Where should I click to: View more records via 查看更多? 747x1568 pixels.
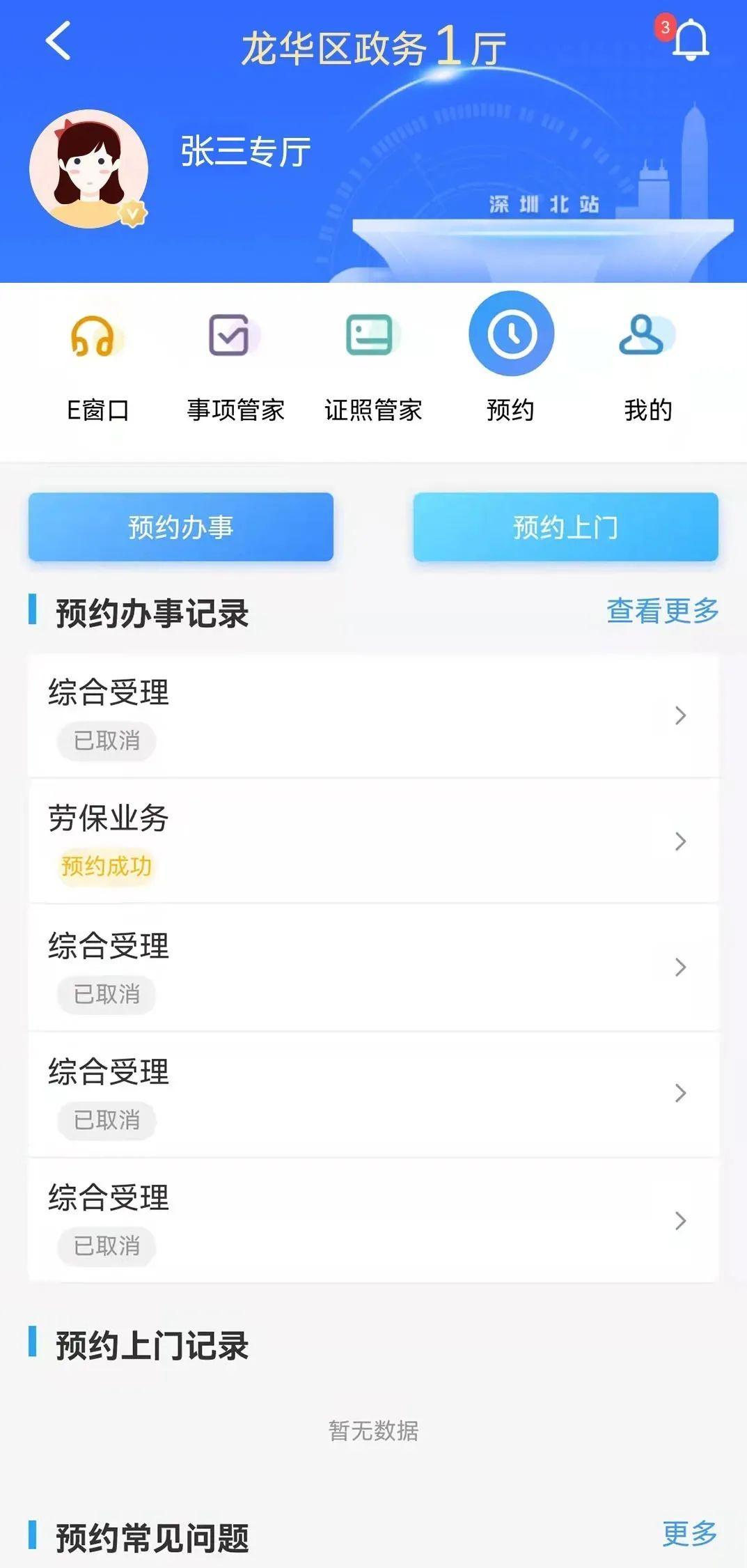(x=662, y=611)
